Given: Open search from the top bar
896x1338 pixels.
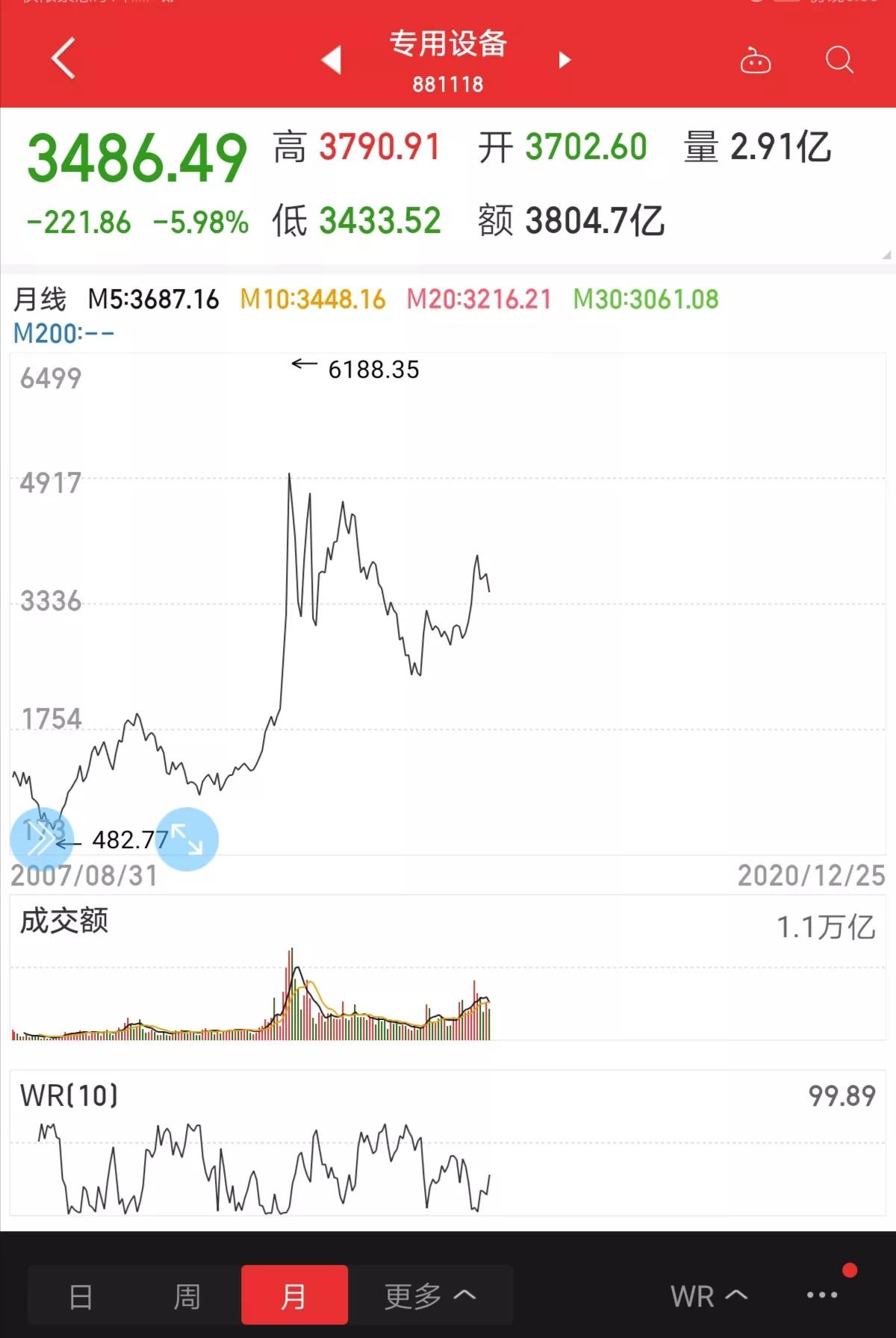Looking at the screenshot, I should (x=841, y=61).
